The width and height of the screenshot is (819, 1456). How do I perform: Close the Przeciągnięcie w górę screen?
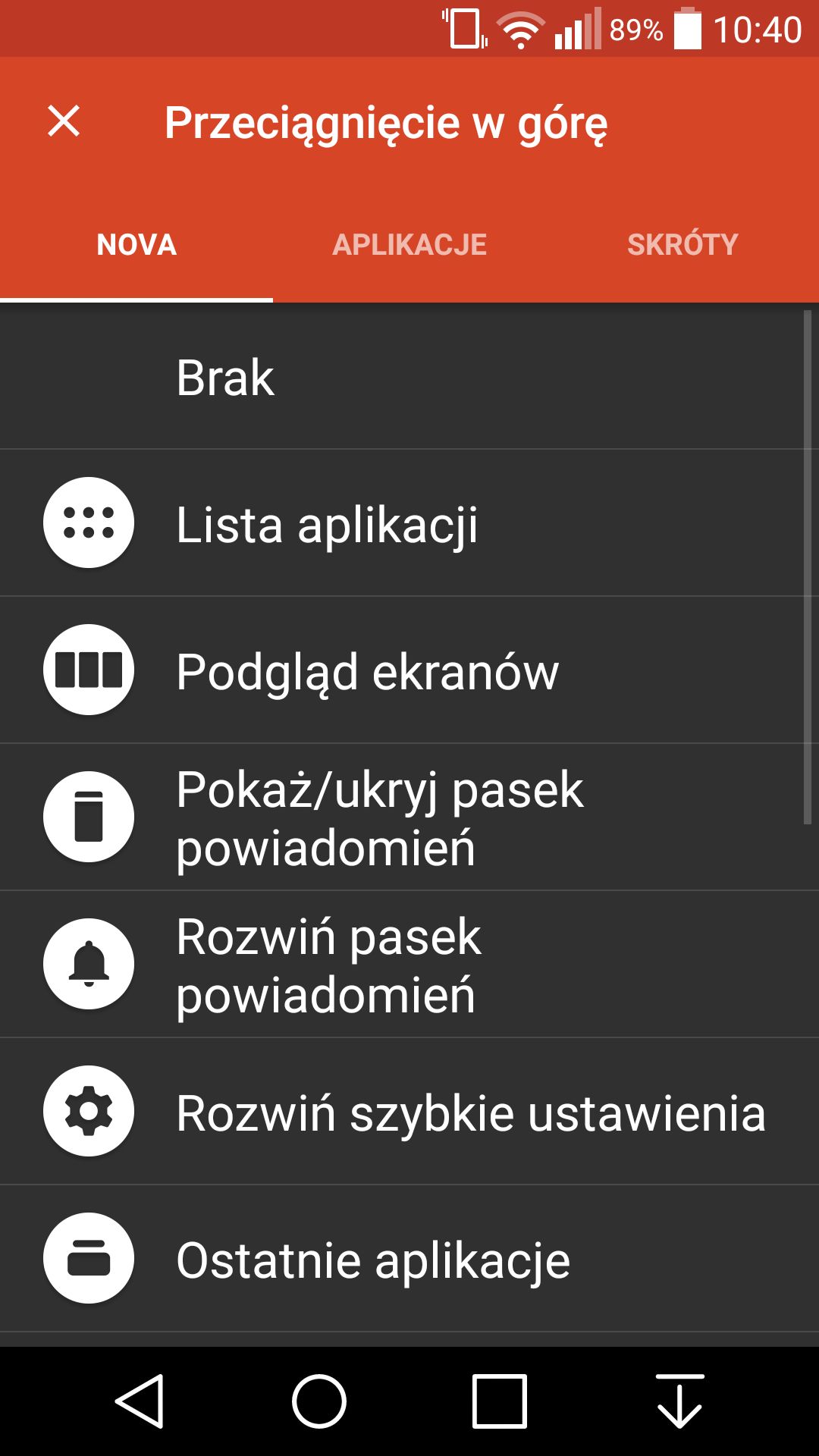(x=64, y=121)
